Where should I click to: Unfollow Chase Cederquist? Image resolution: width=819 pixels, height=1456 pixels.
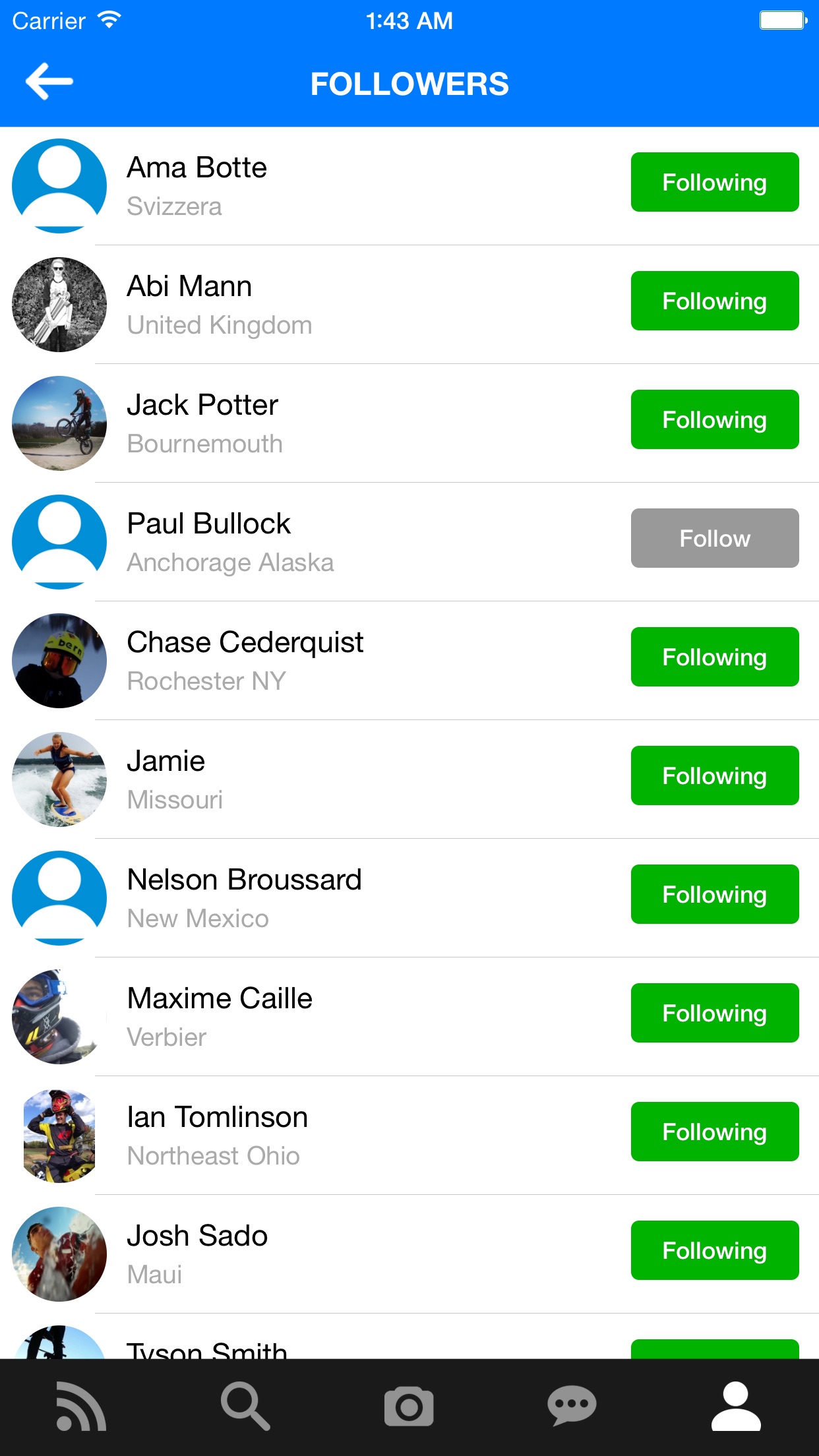click(x=715, y=657)
